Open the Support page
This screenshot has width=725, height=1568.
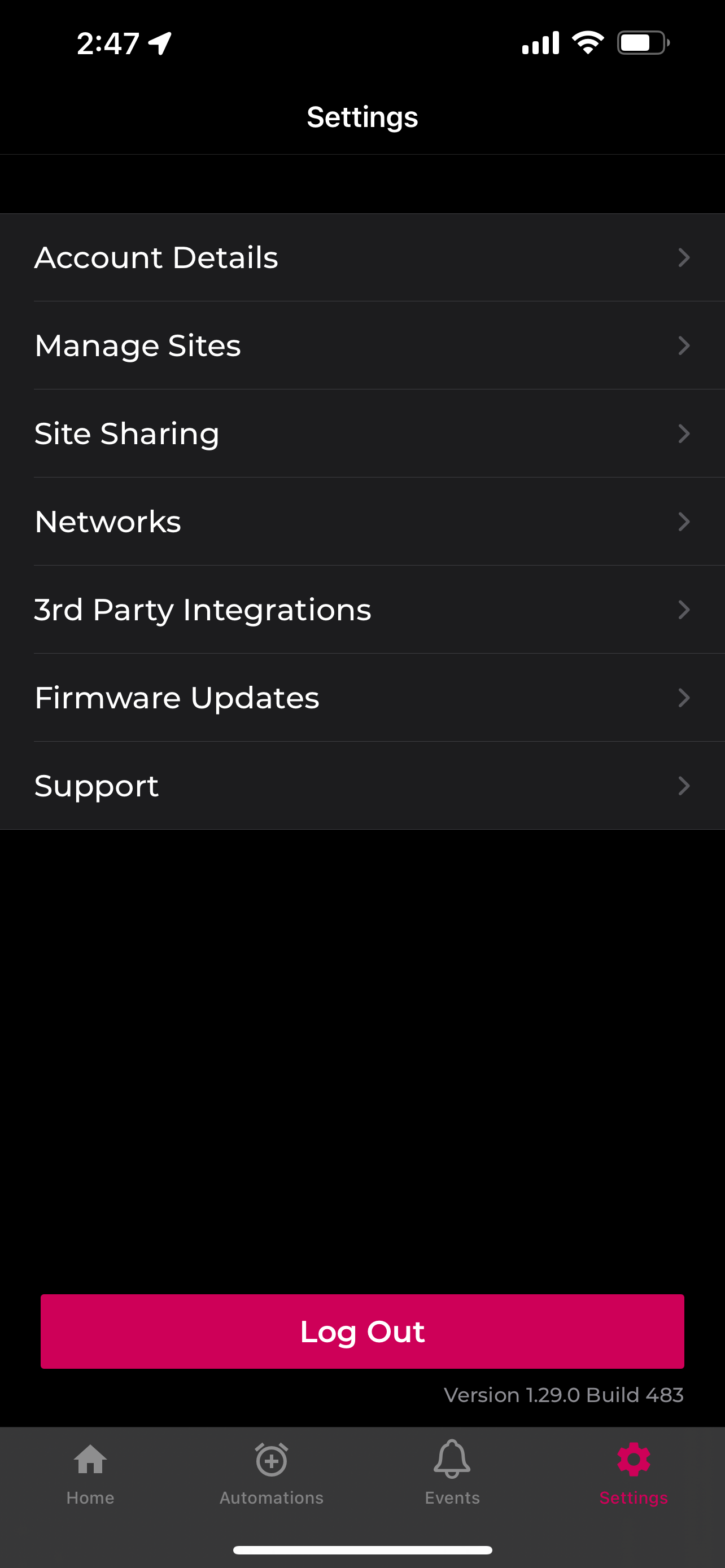pos(362,785)
